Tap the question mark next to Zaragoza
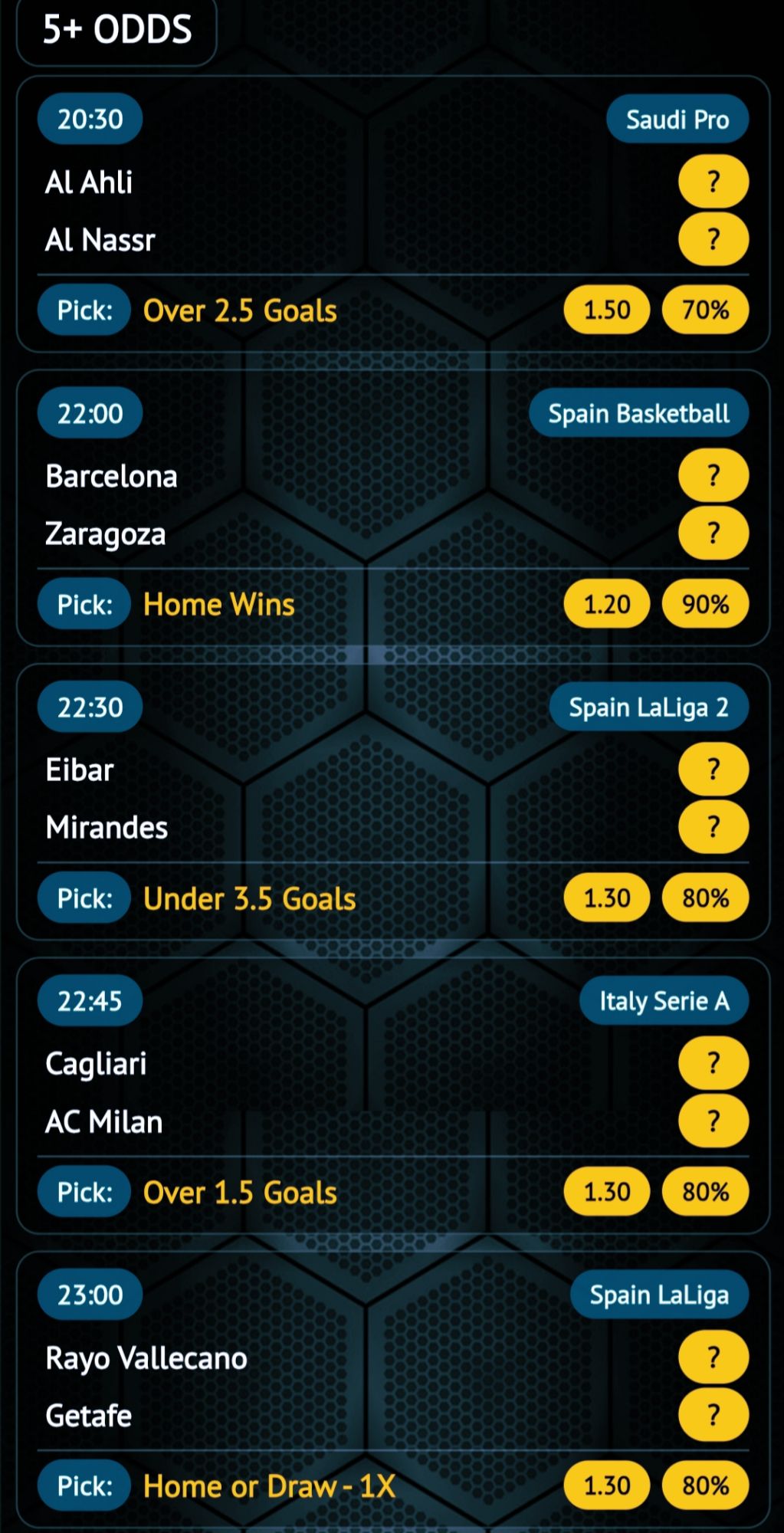Image resolution: width=784 pixels, height=1533 pixels. pyautogui.click(x=713, y=533)
